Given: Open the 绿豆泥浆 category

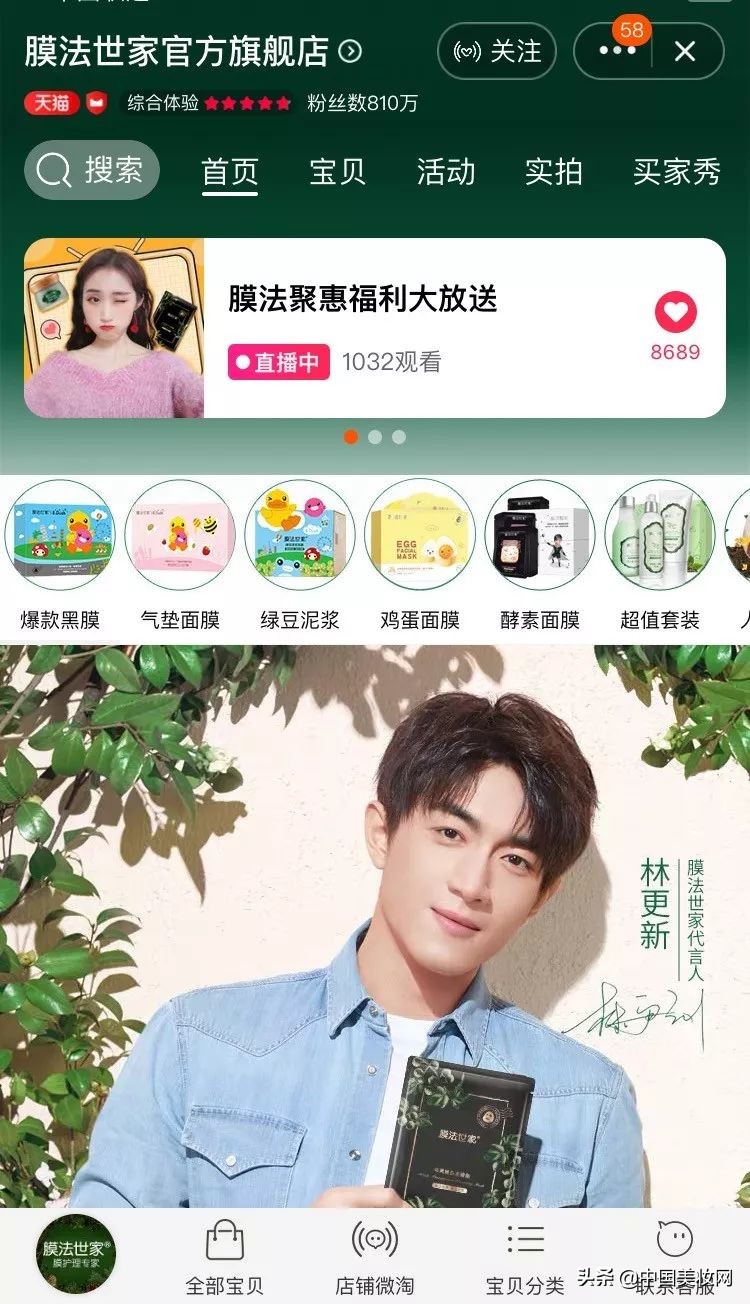Looking at the screenshot, I should point(300,556).
